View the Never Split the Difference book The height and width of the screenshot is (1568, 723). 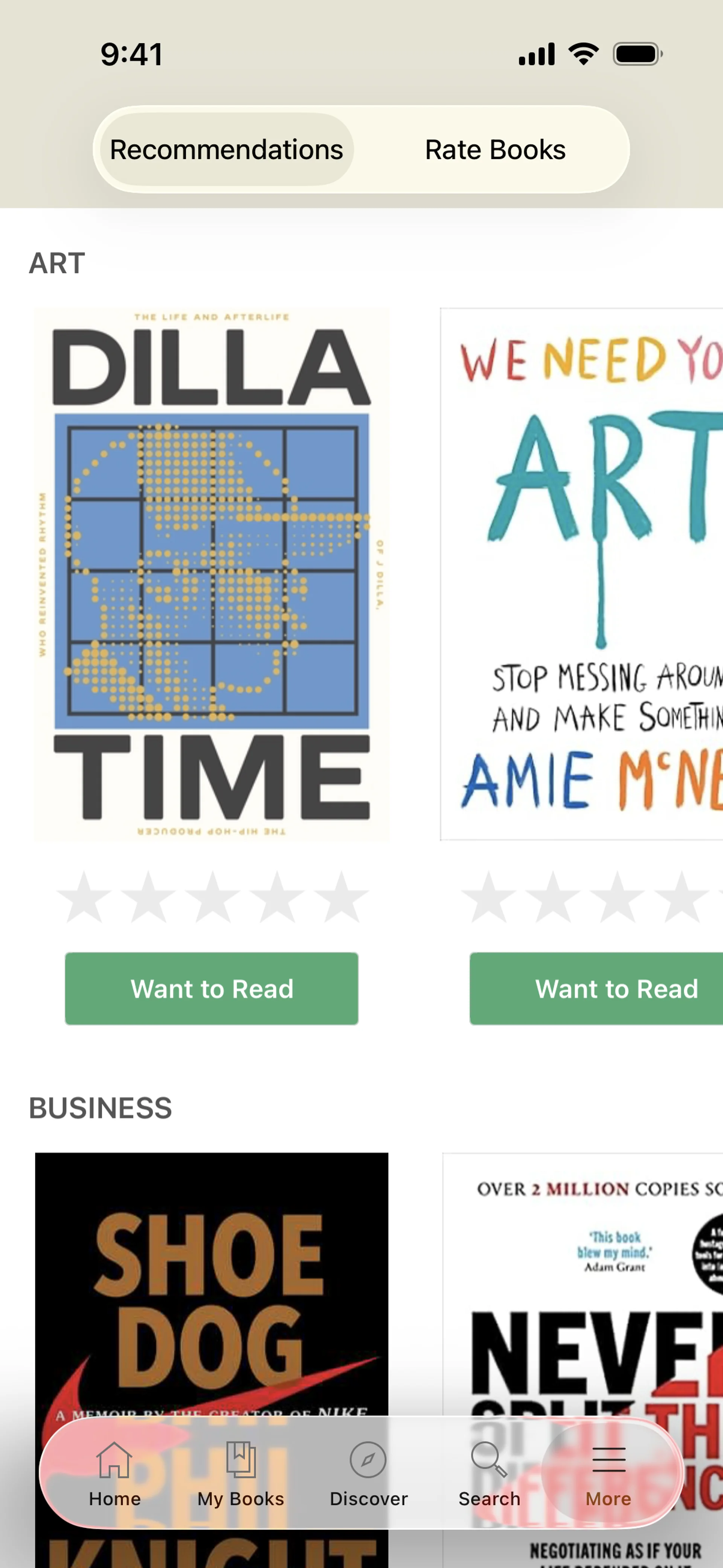[x=583, y=1278]
